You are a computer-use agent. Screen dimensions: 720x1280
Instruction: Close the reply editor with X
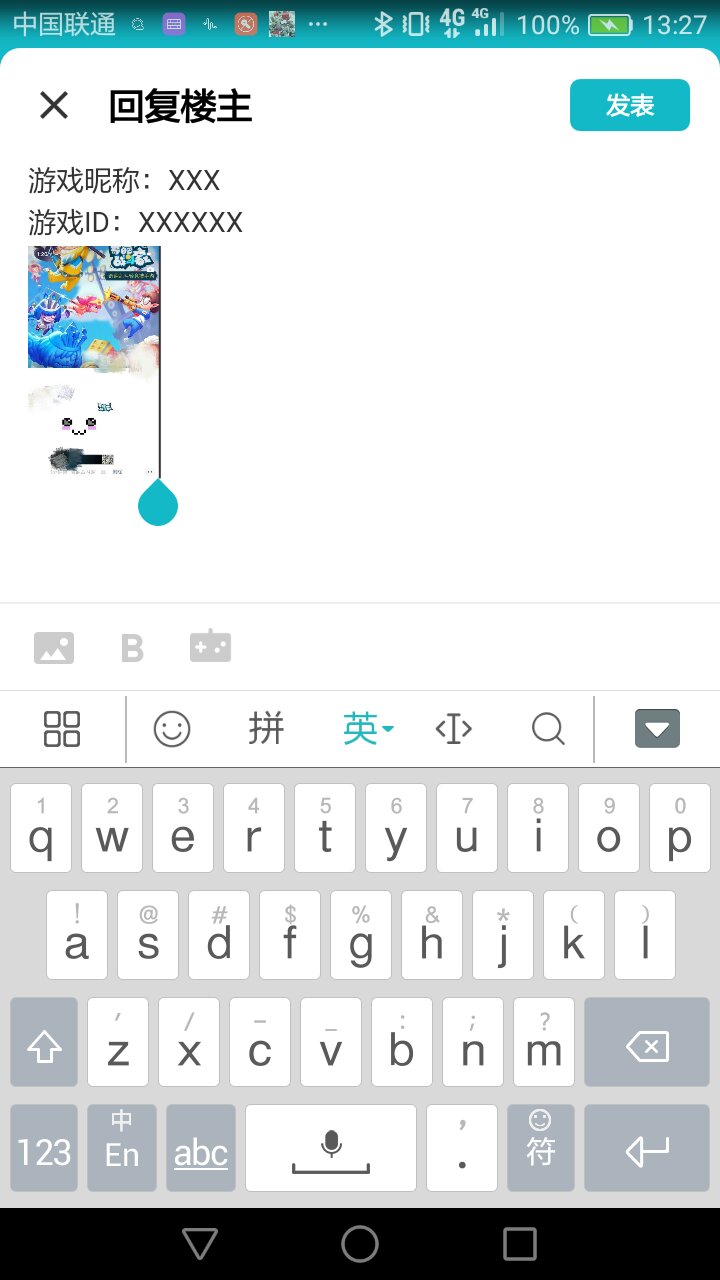(x=54, y=105)
